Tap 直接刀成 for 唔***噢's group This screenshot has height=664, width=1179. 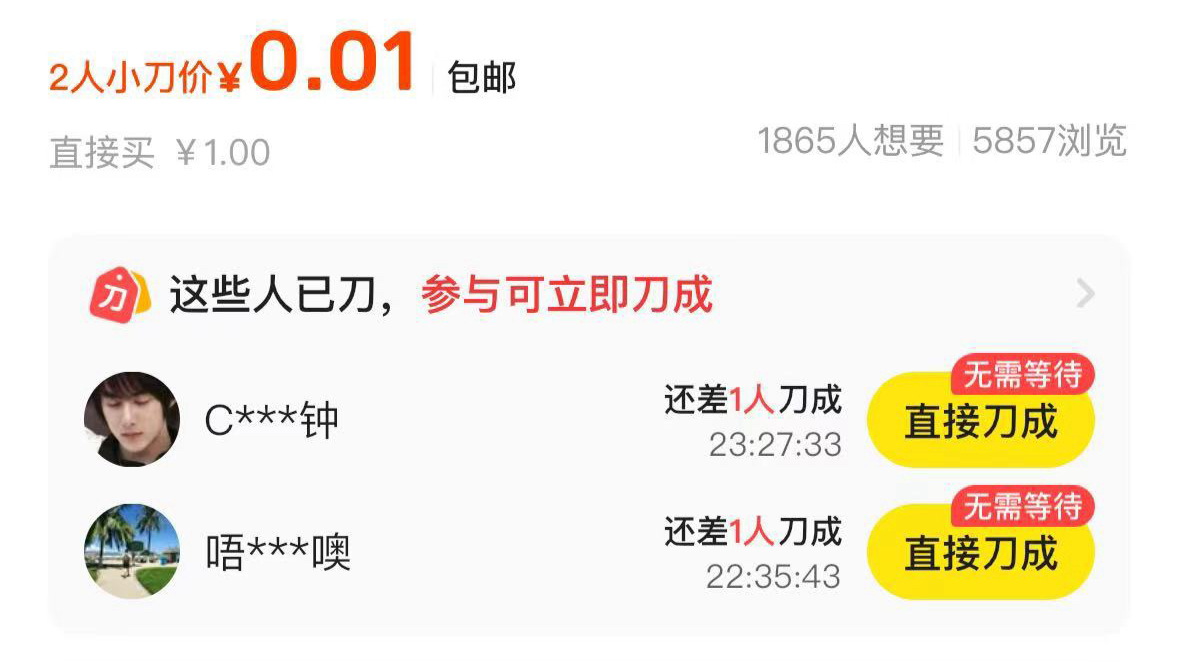(980, 553)
